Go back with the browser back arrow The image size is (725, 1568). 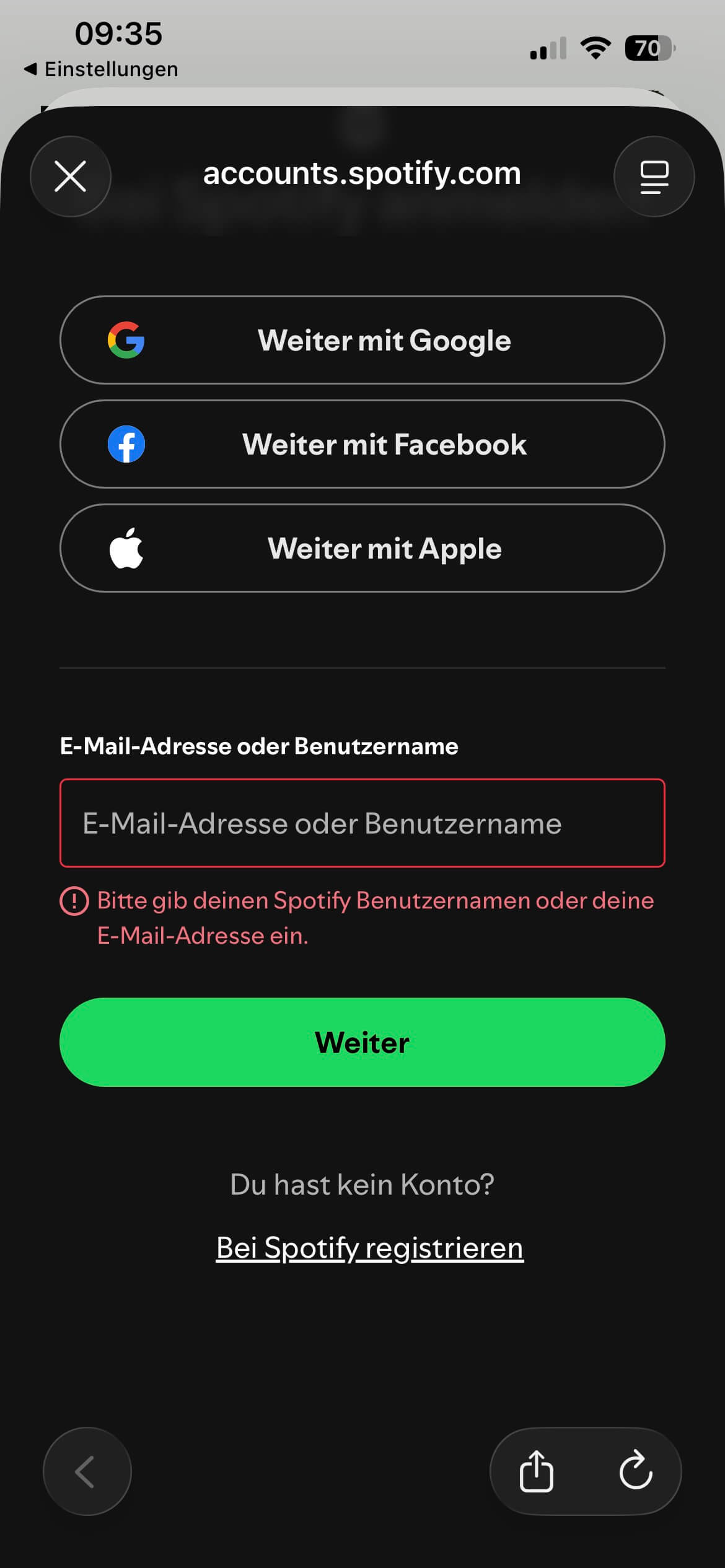pos(87,1471)
